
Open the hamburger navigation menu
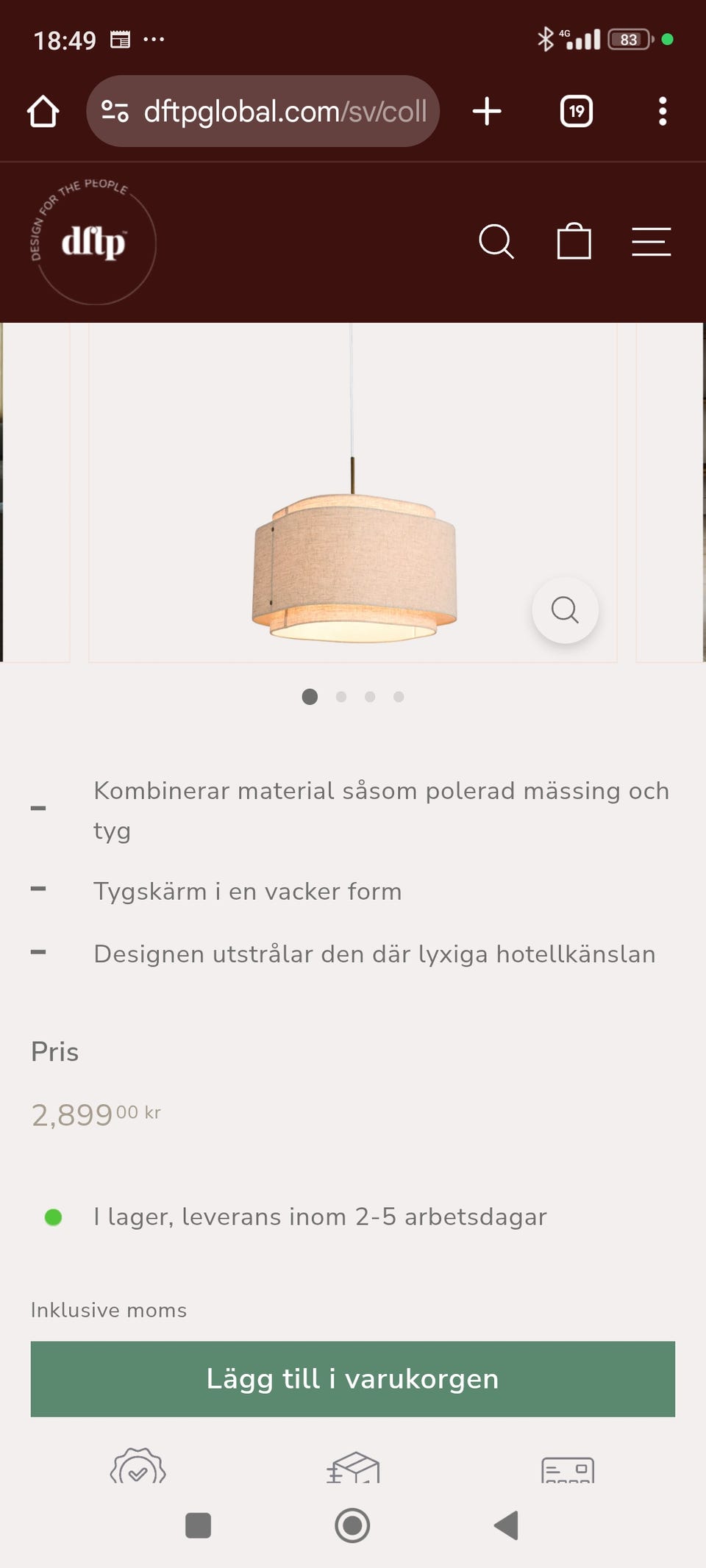650,241
